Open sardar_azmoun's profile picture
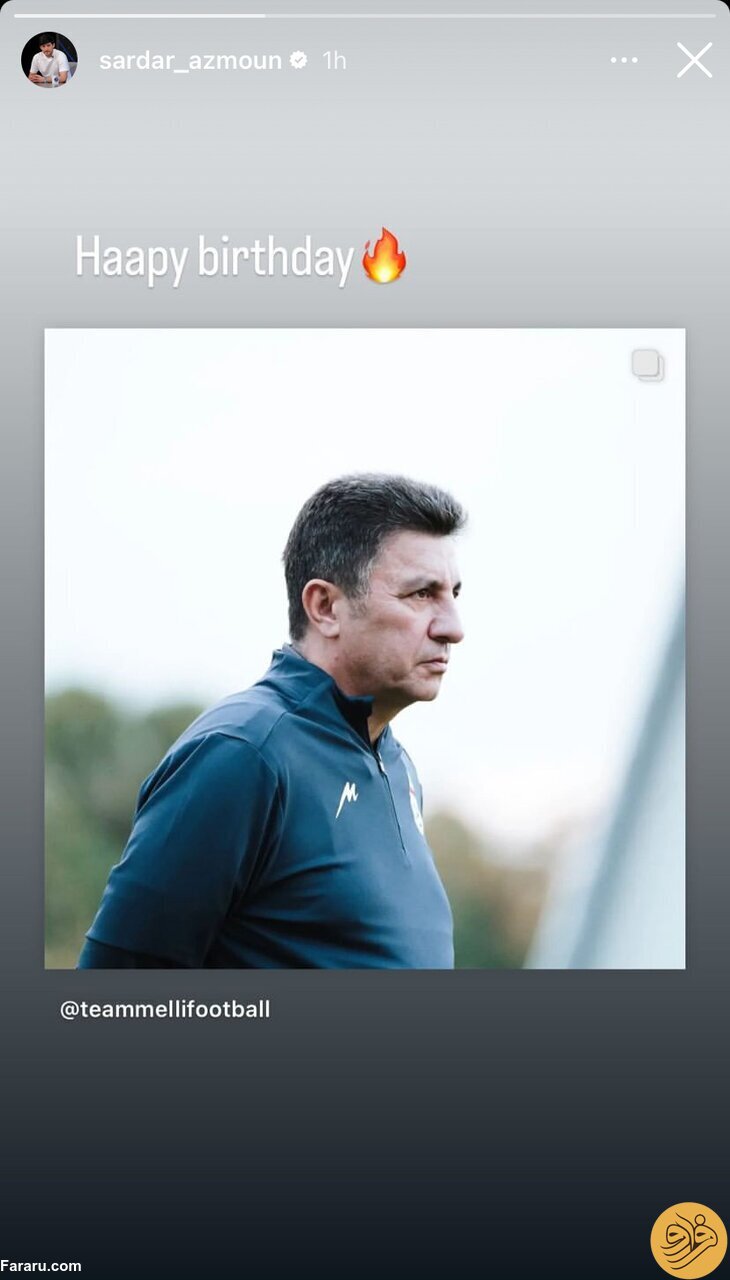 point(49,60)
